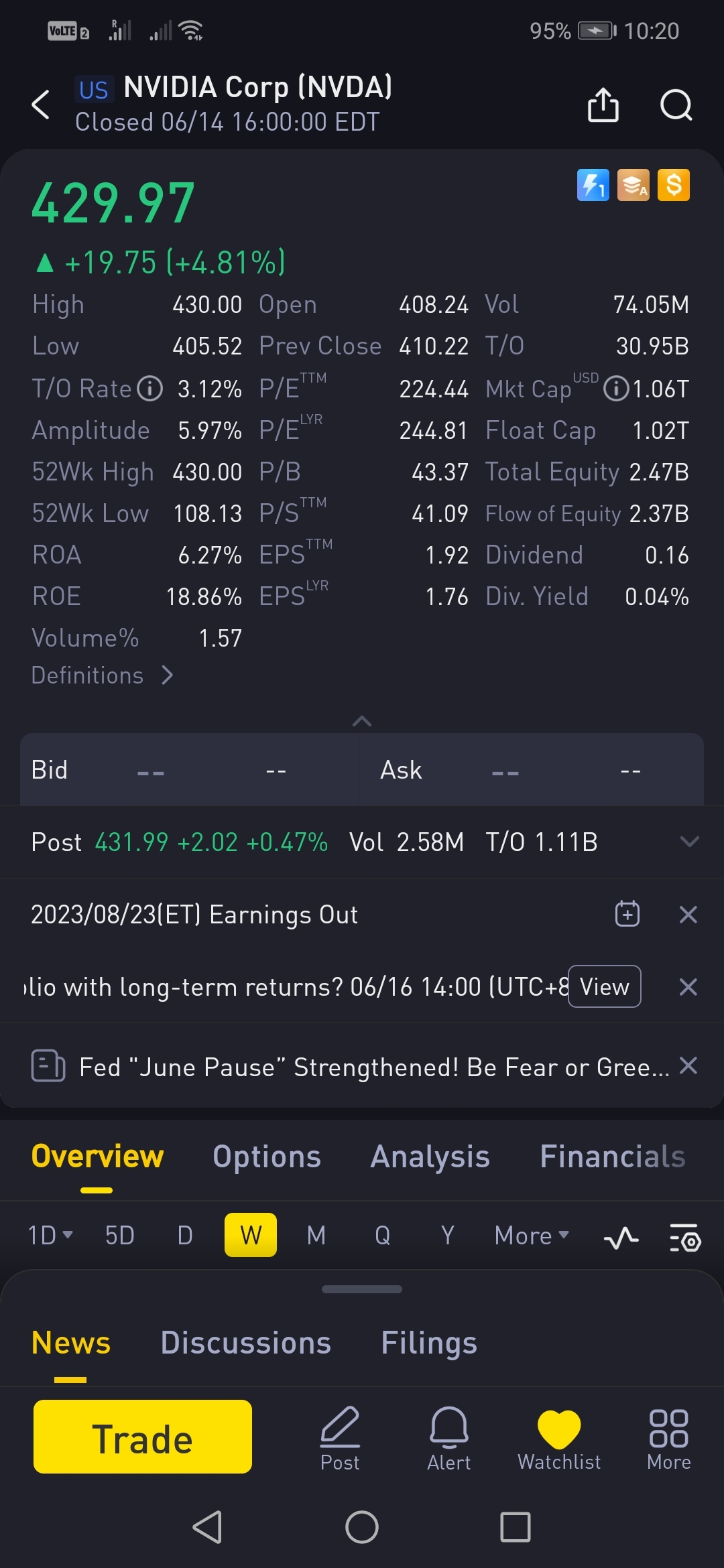Select the monthly M chart period
The width and height of the screenshot is (724, 1568).
316,1235
